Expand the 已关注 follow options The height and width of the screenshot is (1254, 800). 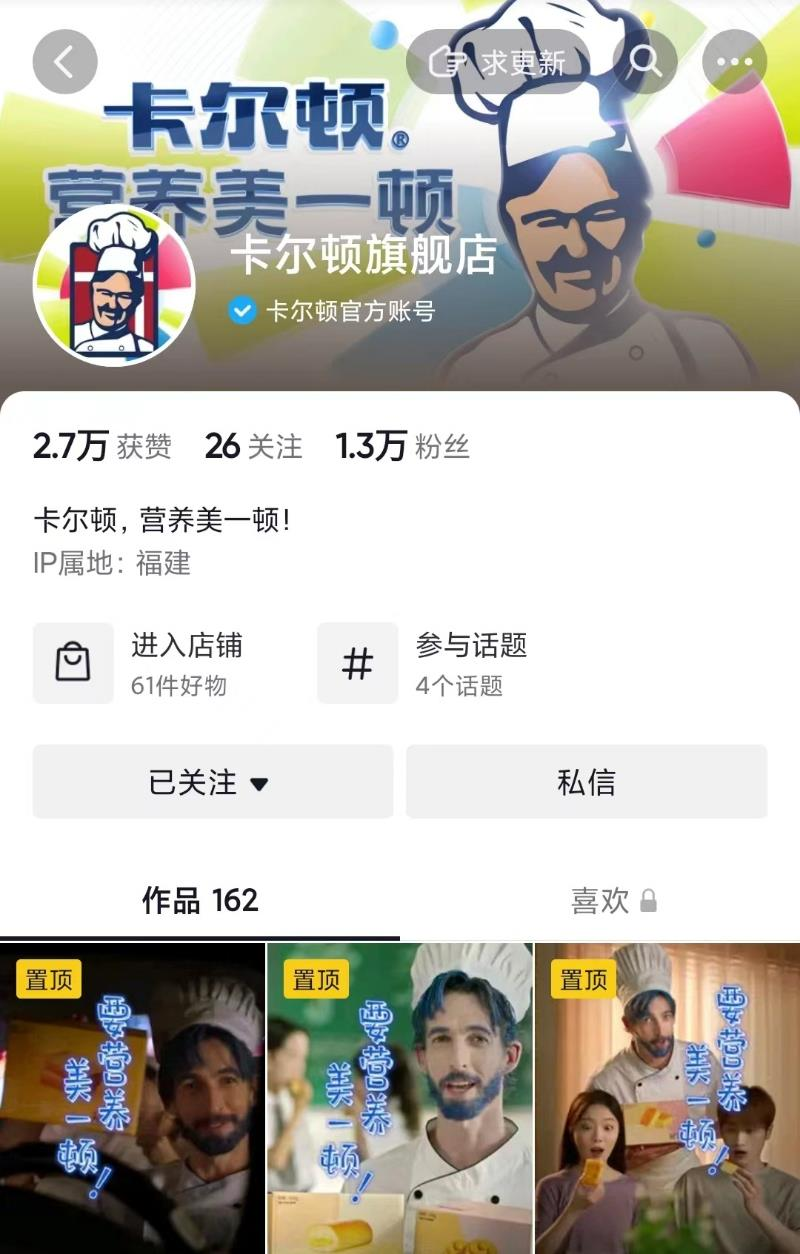(x=212, y=782)
